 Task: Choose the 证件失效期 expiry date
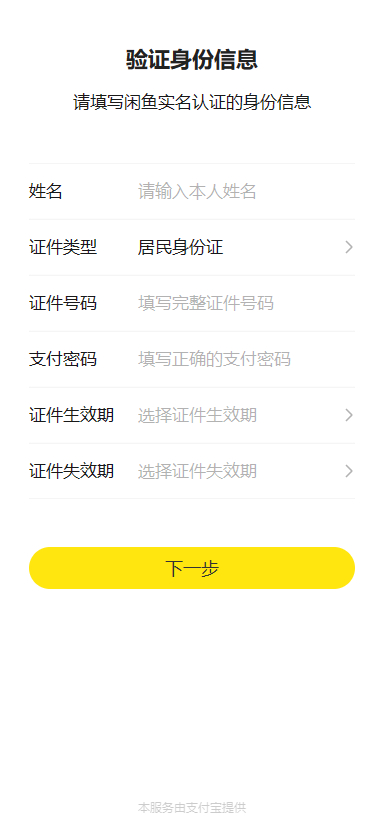192,471
